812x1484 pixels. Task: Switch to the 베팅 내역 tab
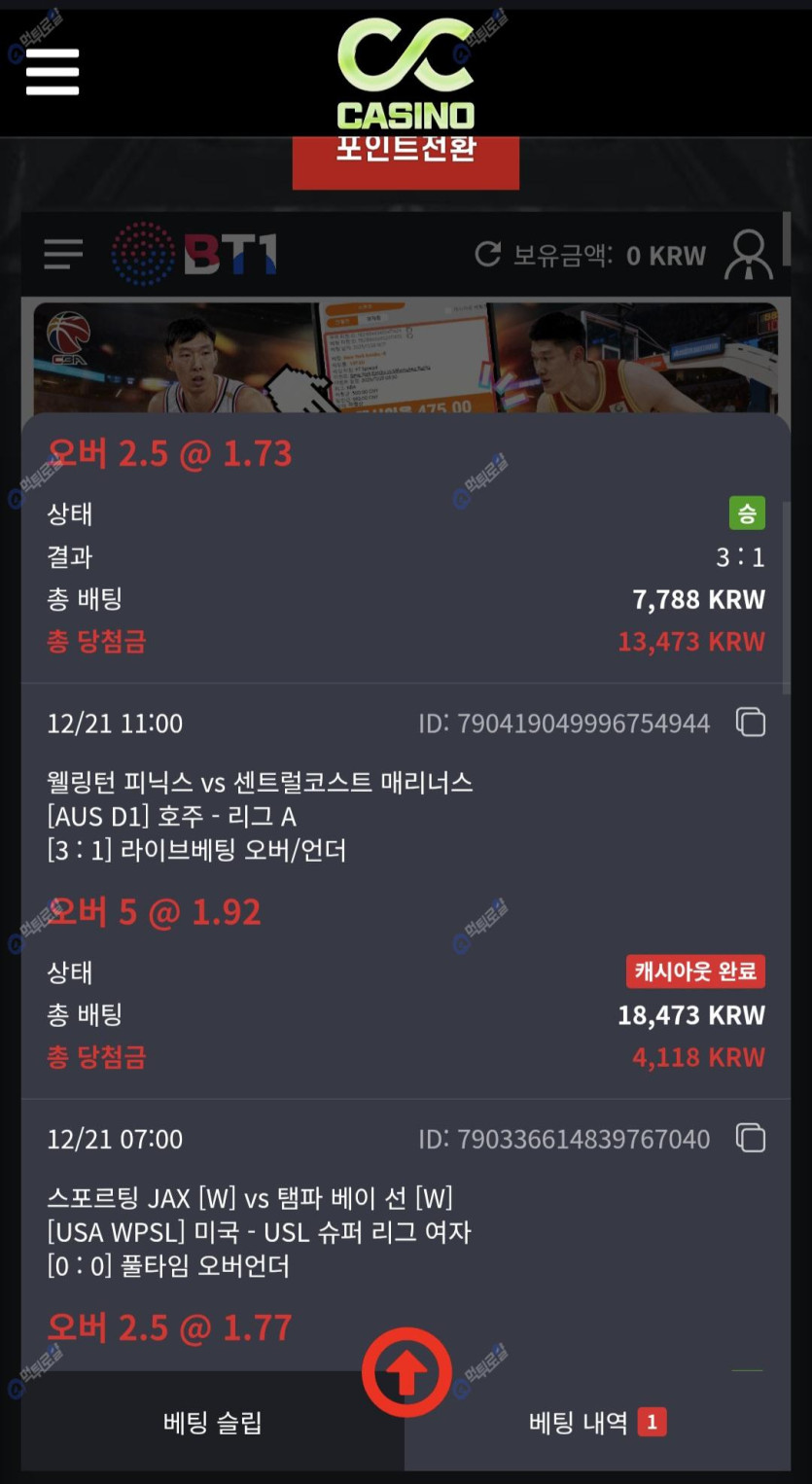point(597,1423)
